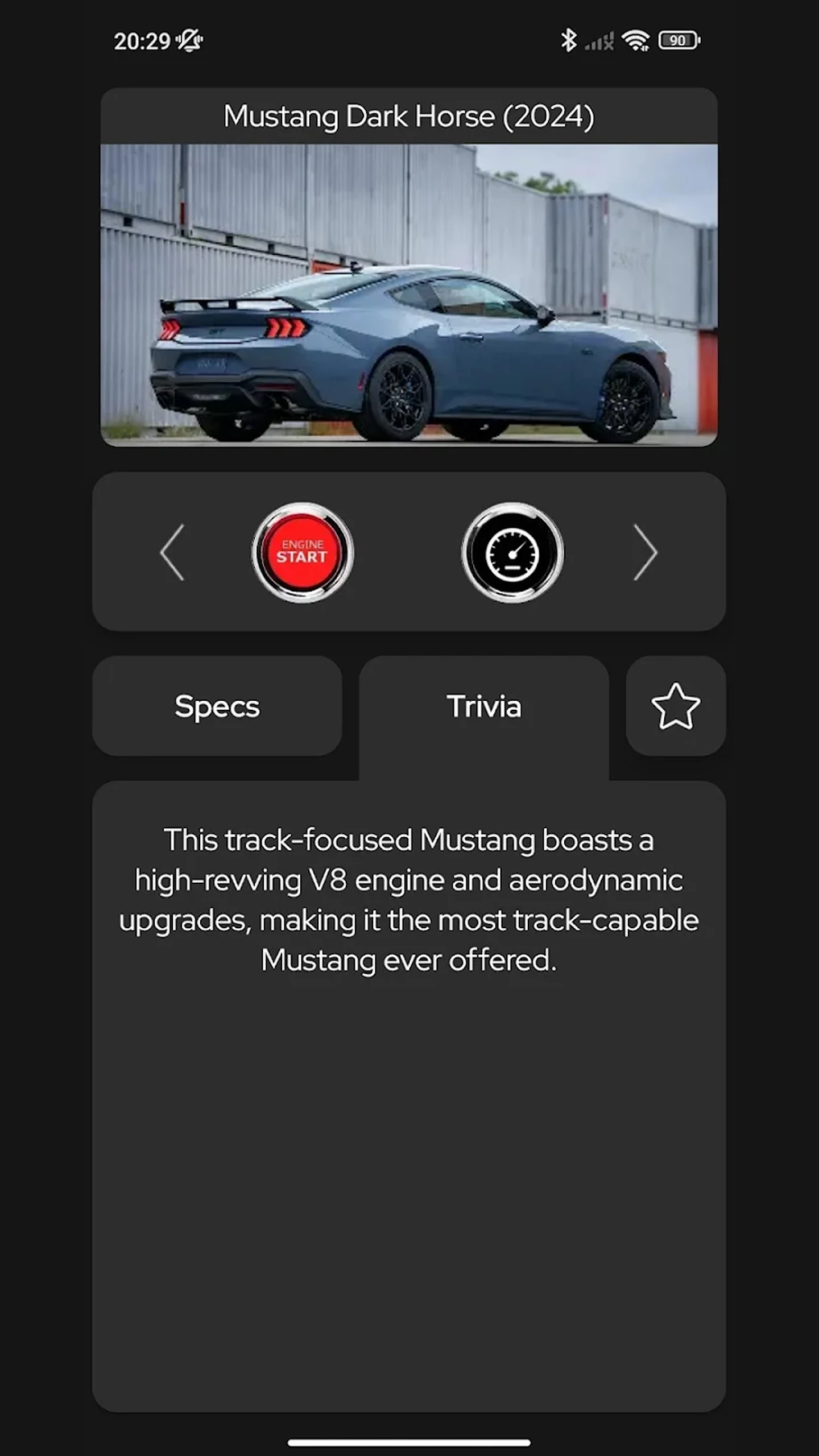The height and width of the screenshot is (1456, 819).
Task: Favorite this car with the star icon
Action: coord(676,706)
